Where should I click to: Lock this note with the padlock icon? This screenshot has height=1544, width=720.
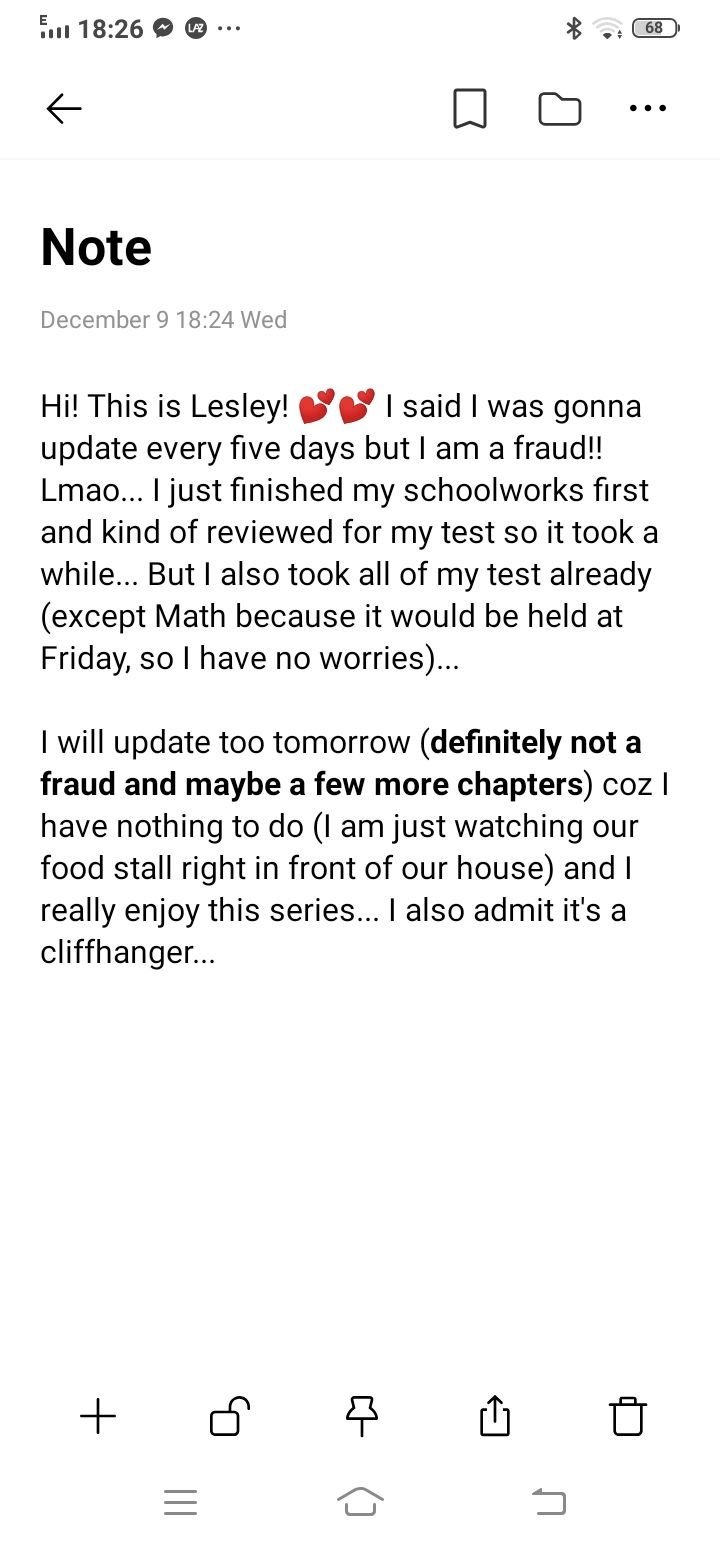[229, 1416]
